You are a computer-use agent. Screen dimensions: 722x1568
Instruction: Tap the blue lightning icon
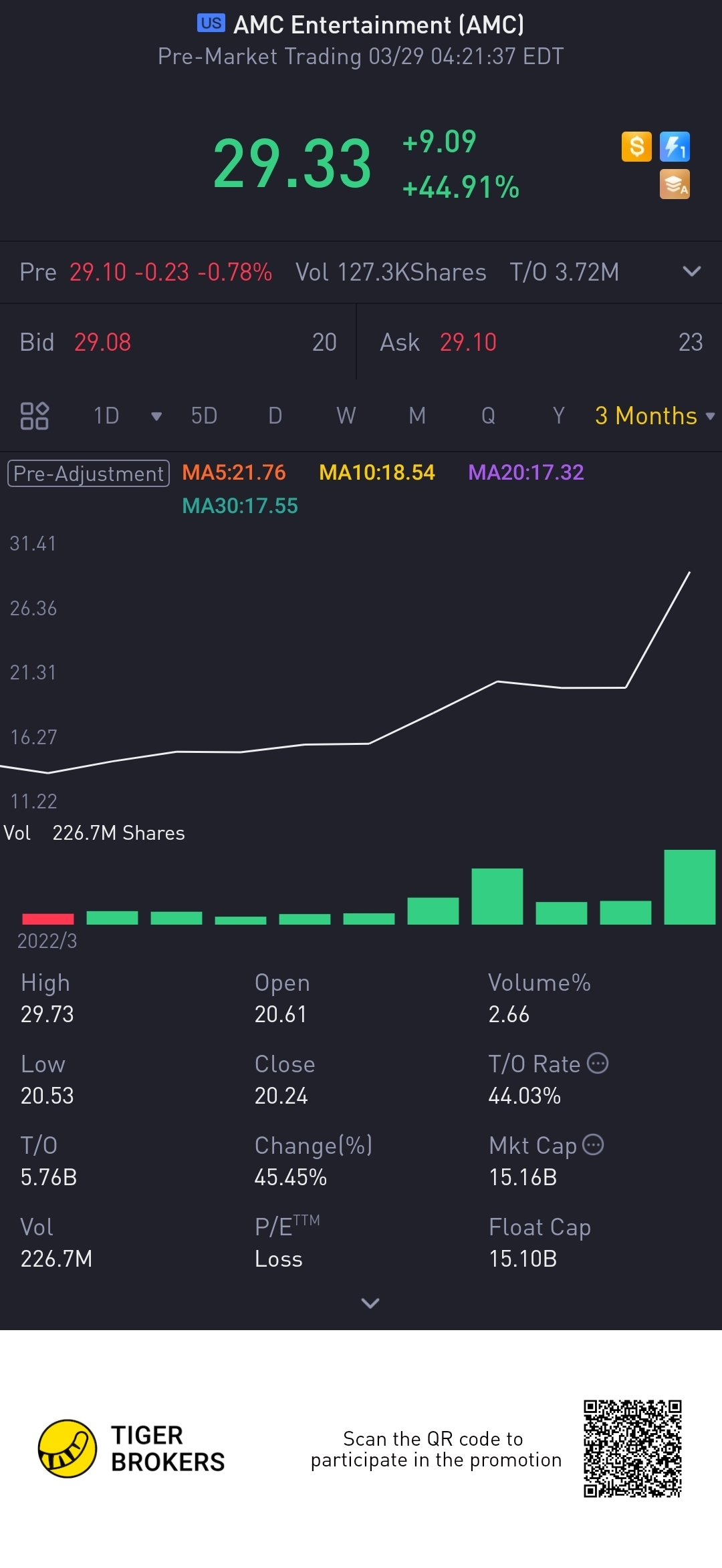(675, 146)
